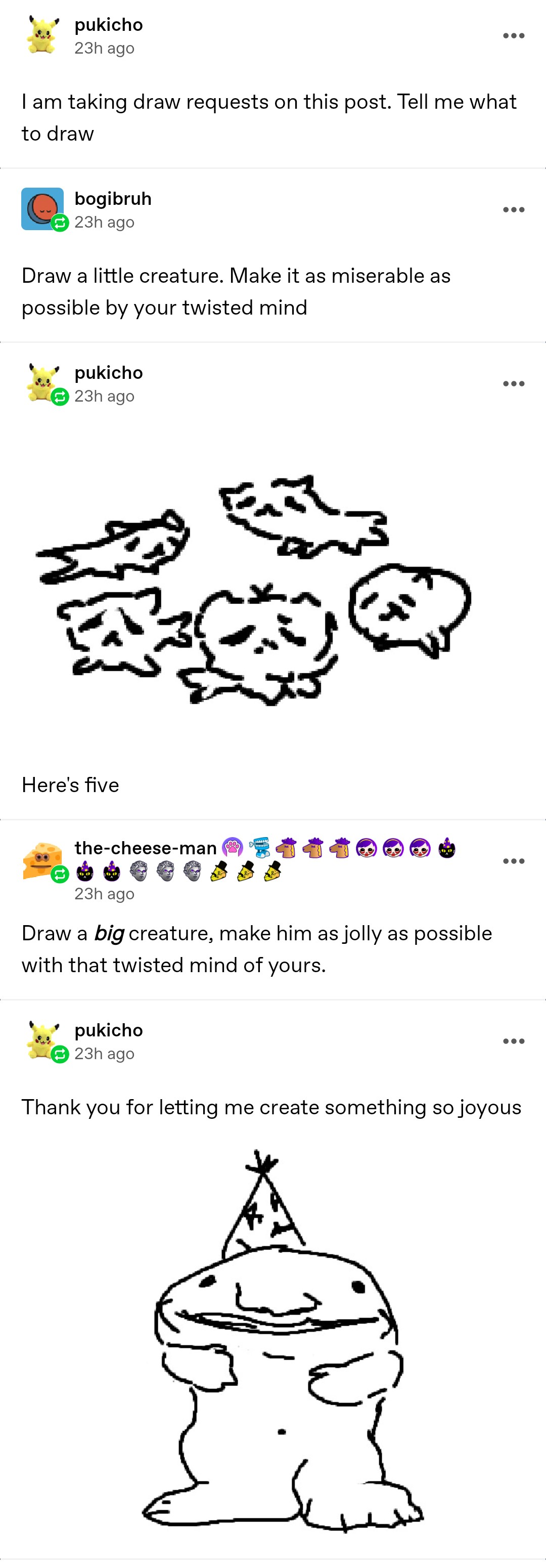Open the three-dot menu on bogibruh's reblog
The width and height of the screenshot is (546, 1568).
tap(513, 210)
